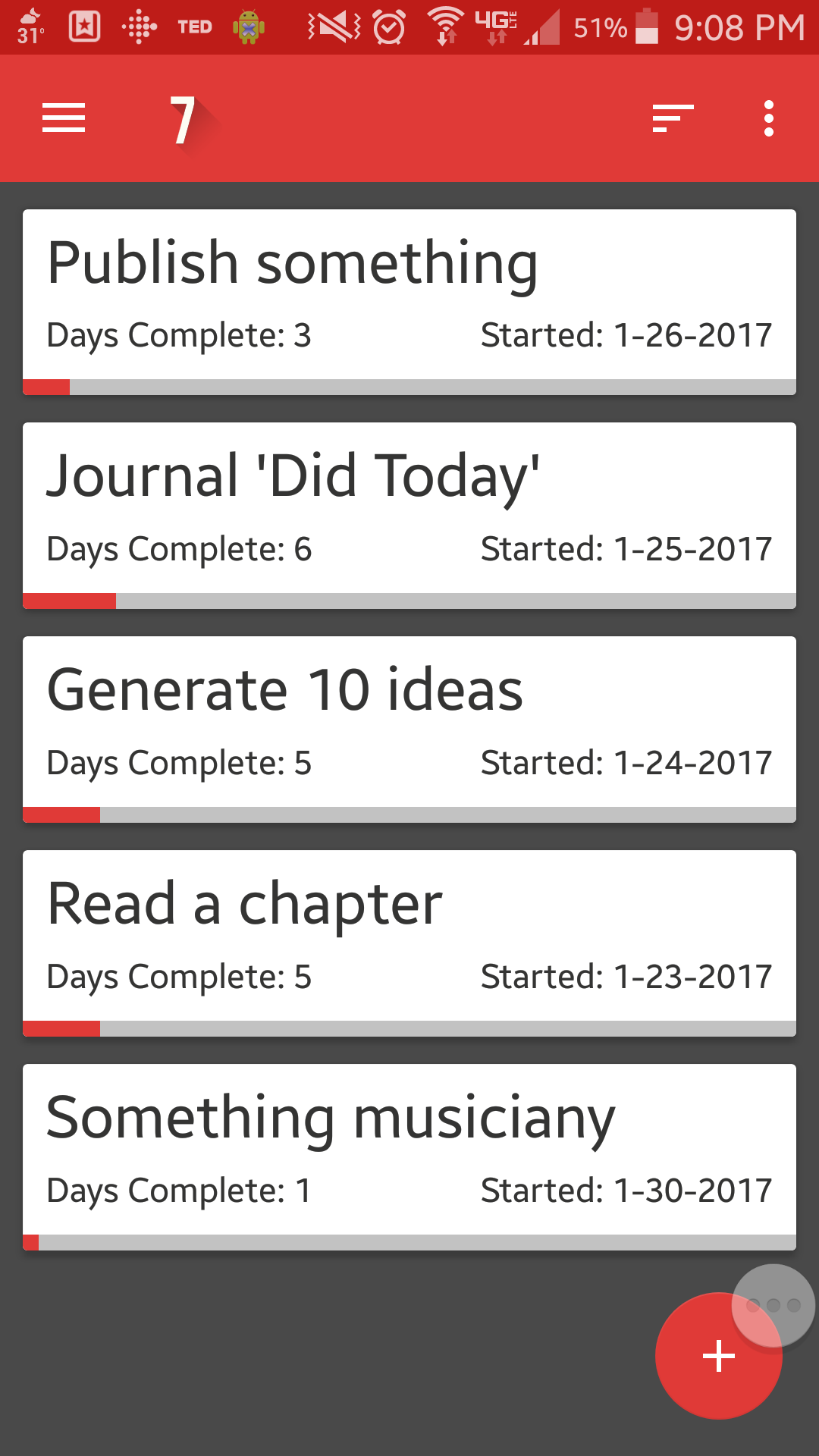The image size is (819, 1456).
Task: Open the 'Something musiciany' card
Action: pyautogui.click(x=409, y=1157)
